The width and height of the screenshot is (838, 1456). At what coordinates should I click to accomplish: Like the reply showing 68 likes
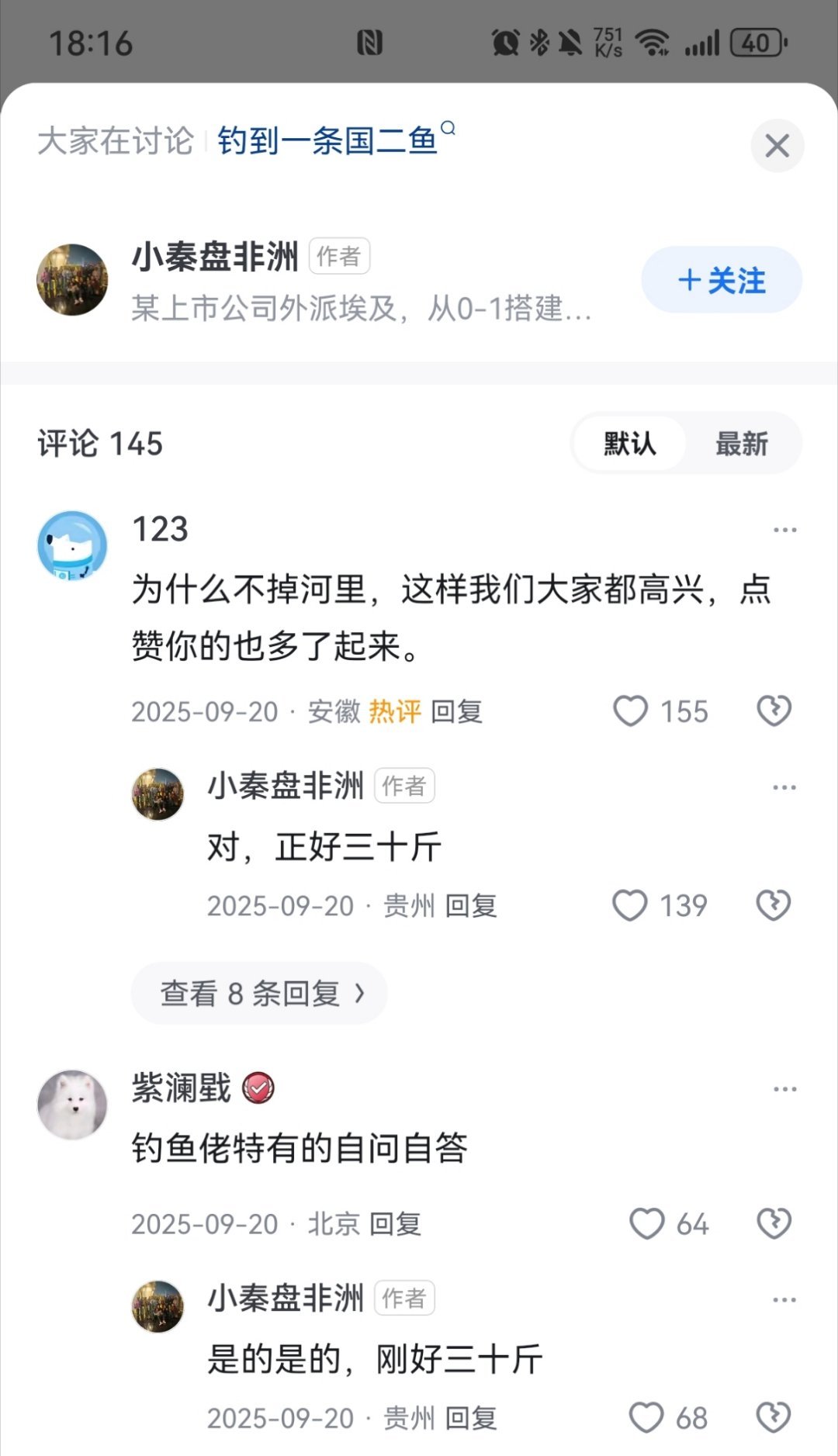coord(646,1416)
